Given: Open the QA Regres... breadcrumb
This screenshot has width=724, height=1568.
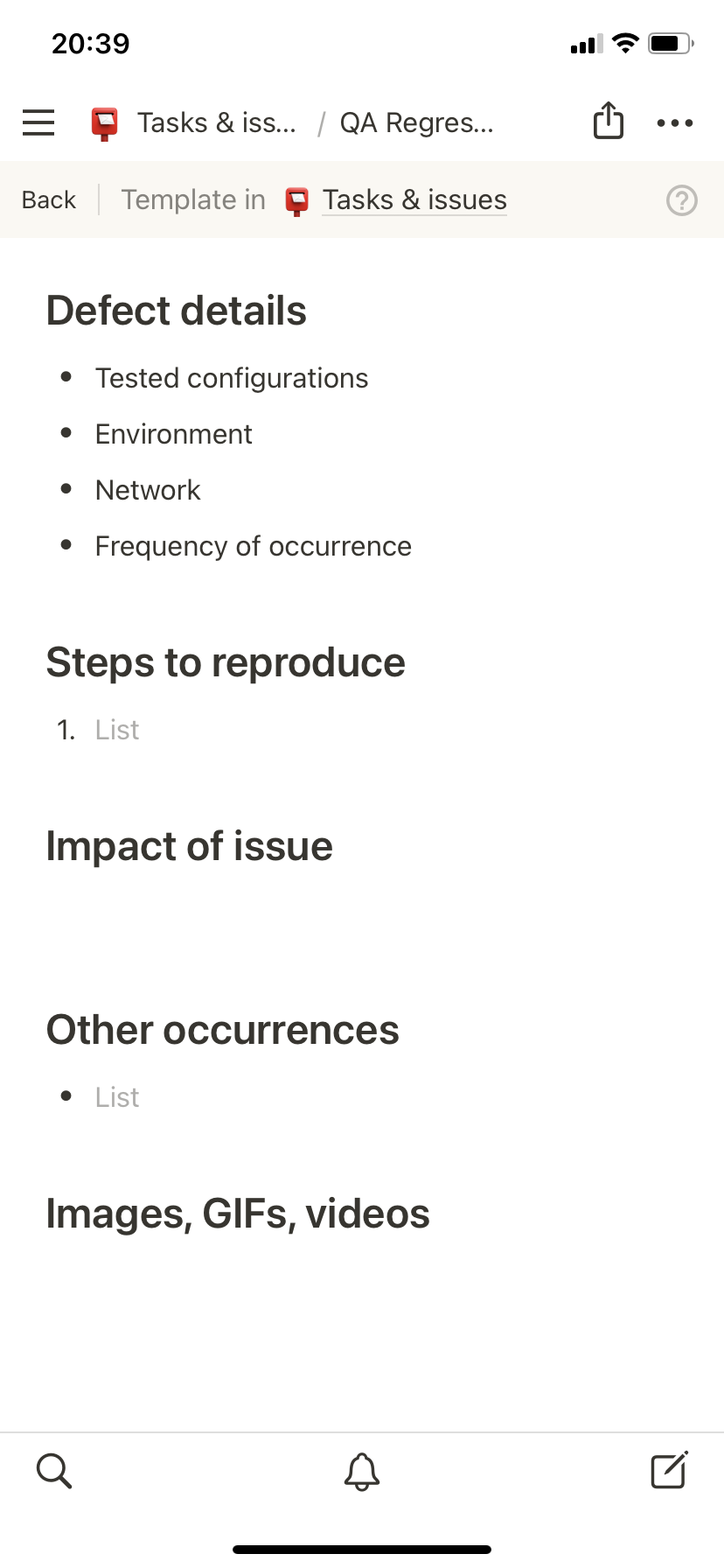Looking at the screenshot, I should (416, 123).
